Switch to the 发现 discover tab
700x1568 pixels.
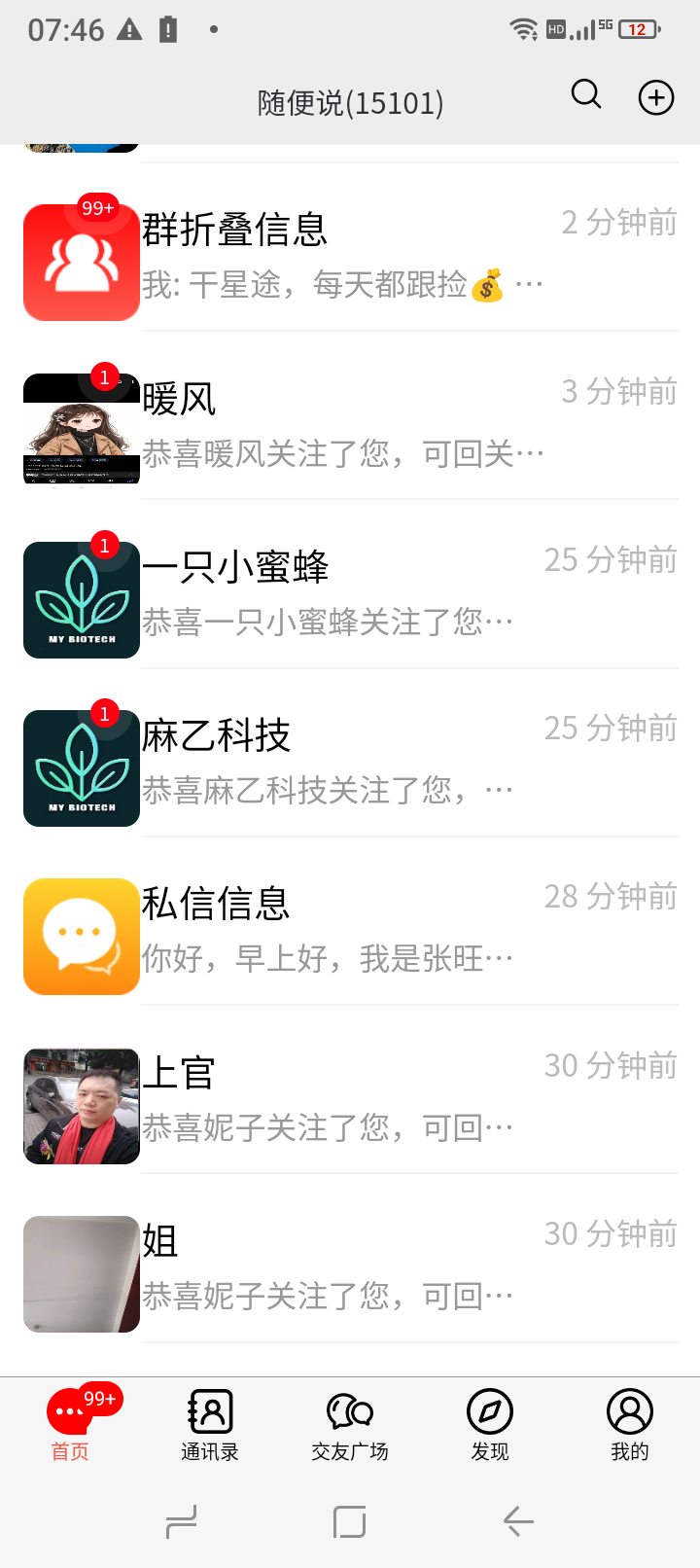[490, 1424]
